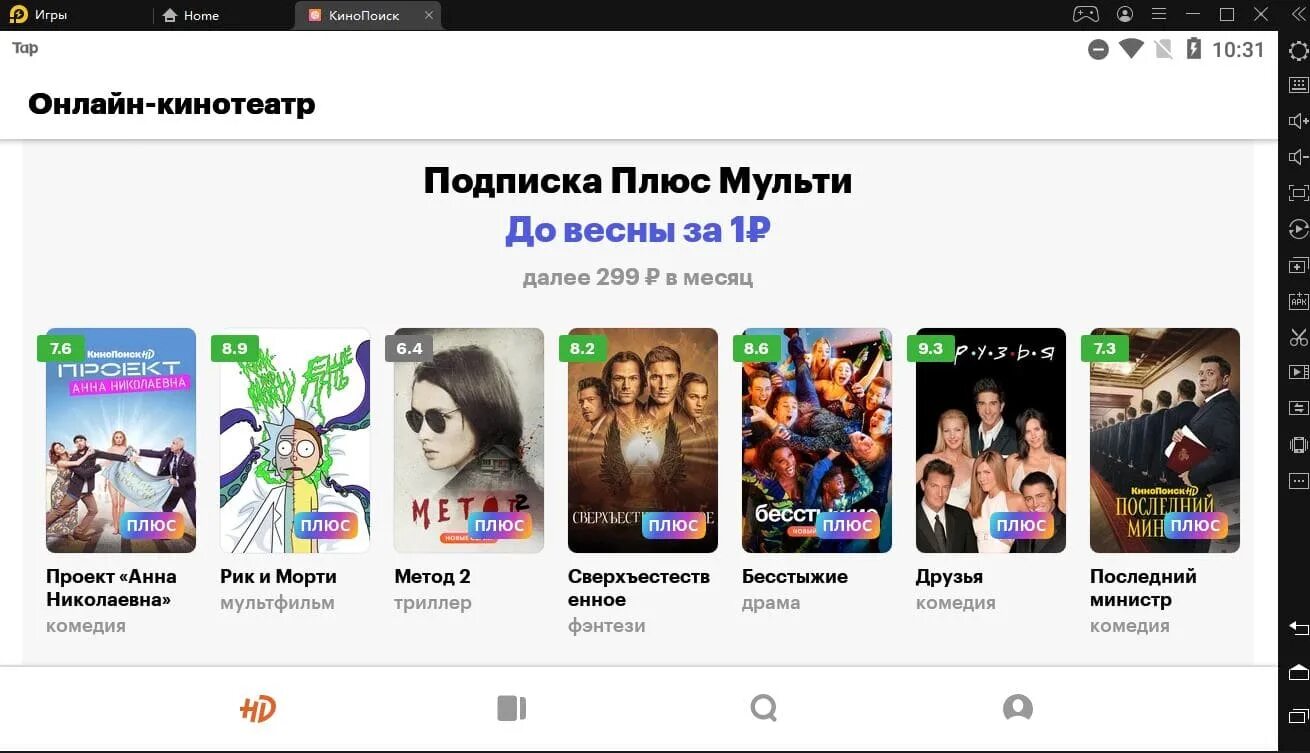
Task: Open the «Сверхъестественное» fantasy card
Action: coord(643,440)
